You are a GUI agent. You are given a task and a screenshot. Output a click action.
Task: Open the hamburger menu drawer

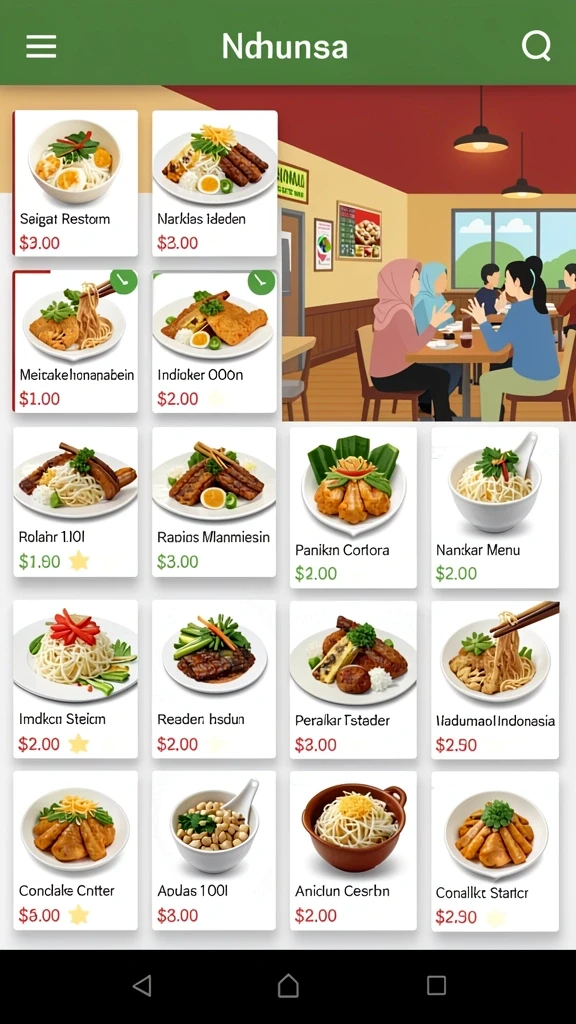click(41, 46)
